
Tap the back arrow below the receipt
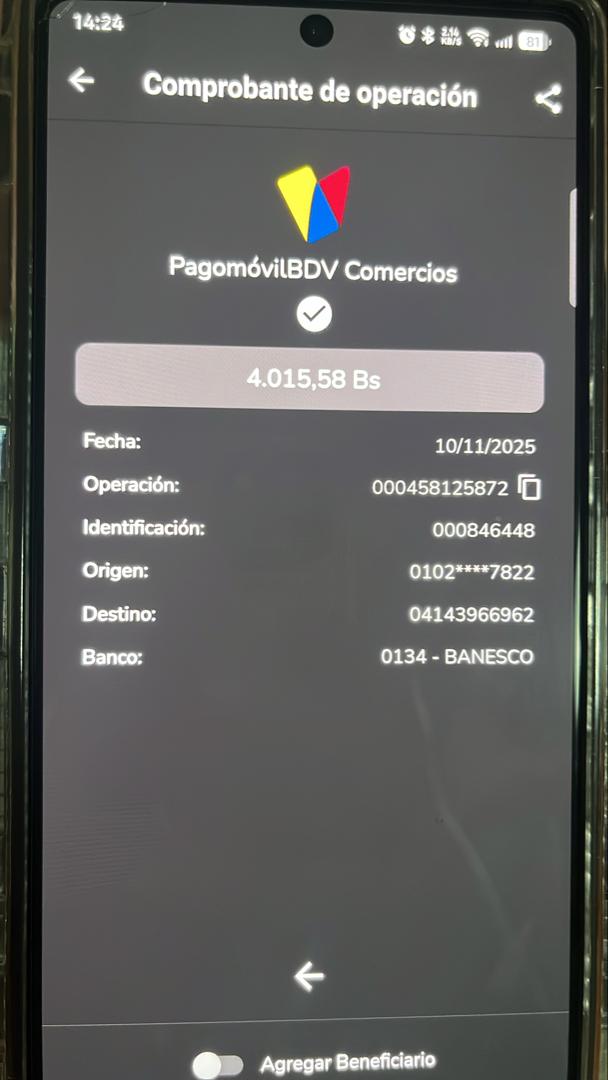click(x=309, y=976)
